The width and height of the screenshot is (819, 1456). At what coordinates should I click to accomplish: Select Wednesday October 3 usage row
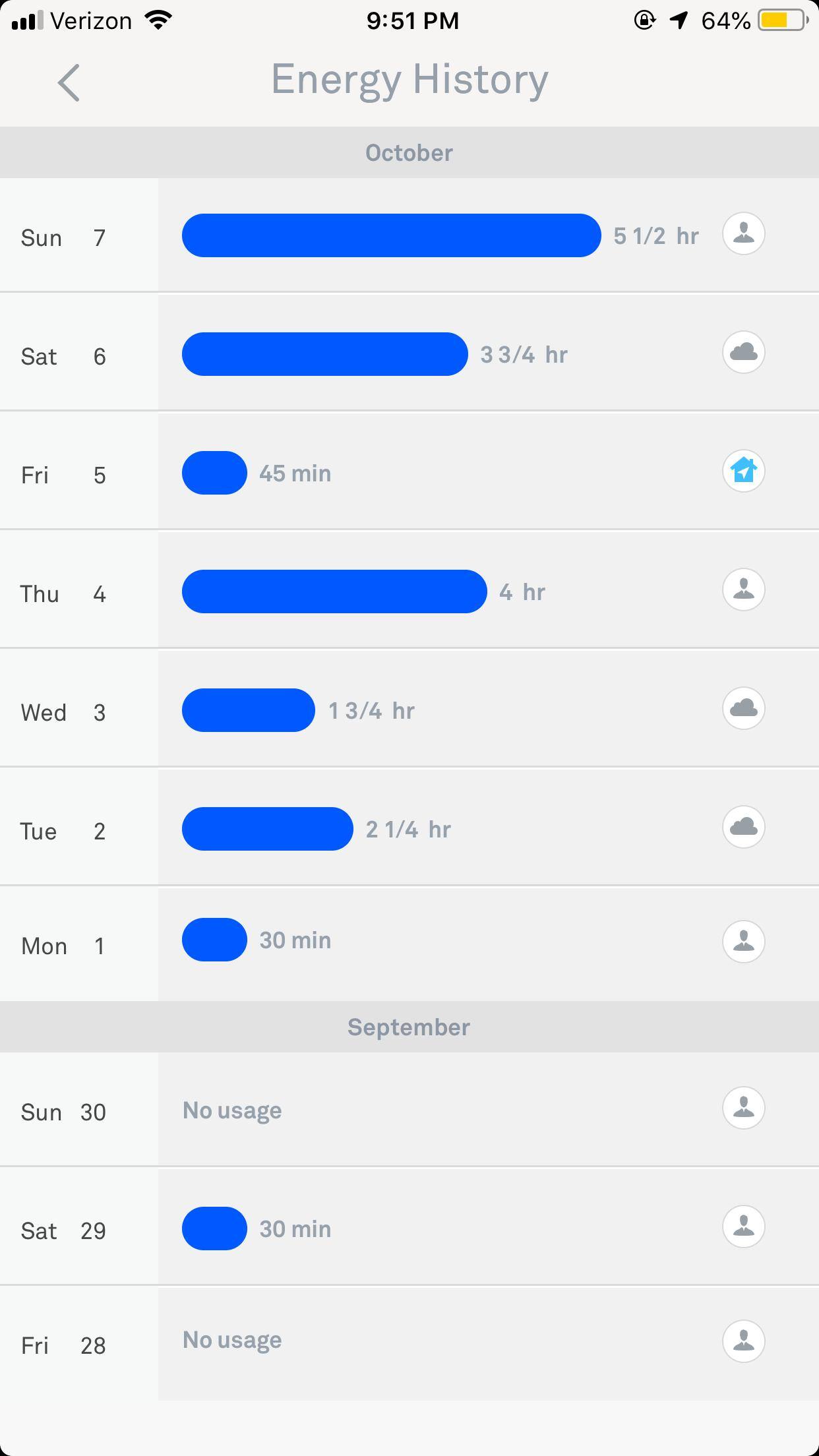tap(409, 710)
